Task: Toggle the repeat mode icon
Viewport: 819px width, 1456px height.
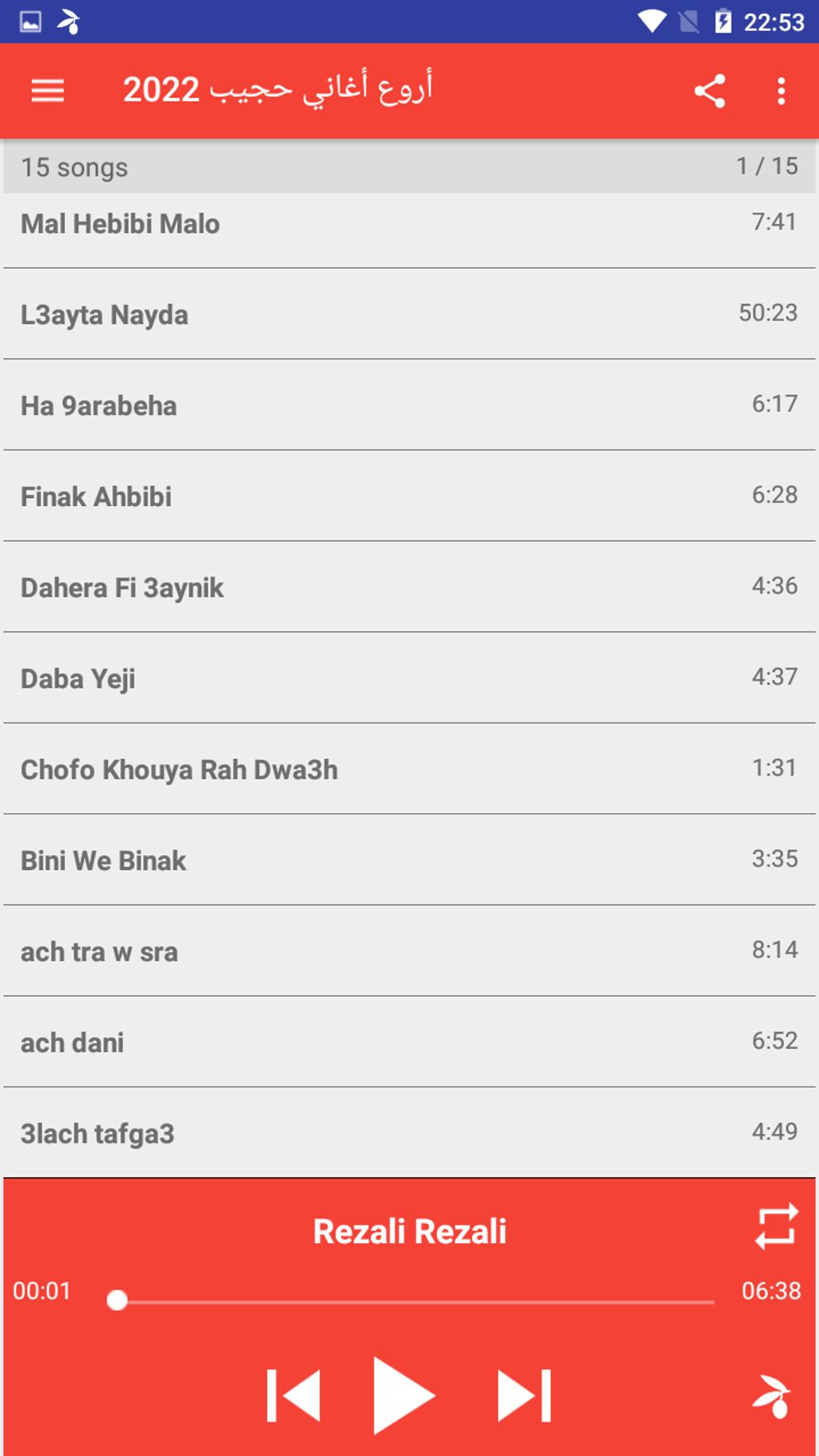Action: [x=776, y=1226]
